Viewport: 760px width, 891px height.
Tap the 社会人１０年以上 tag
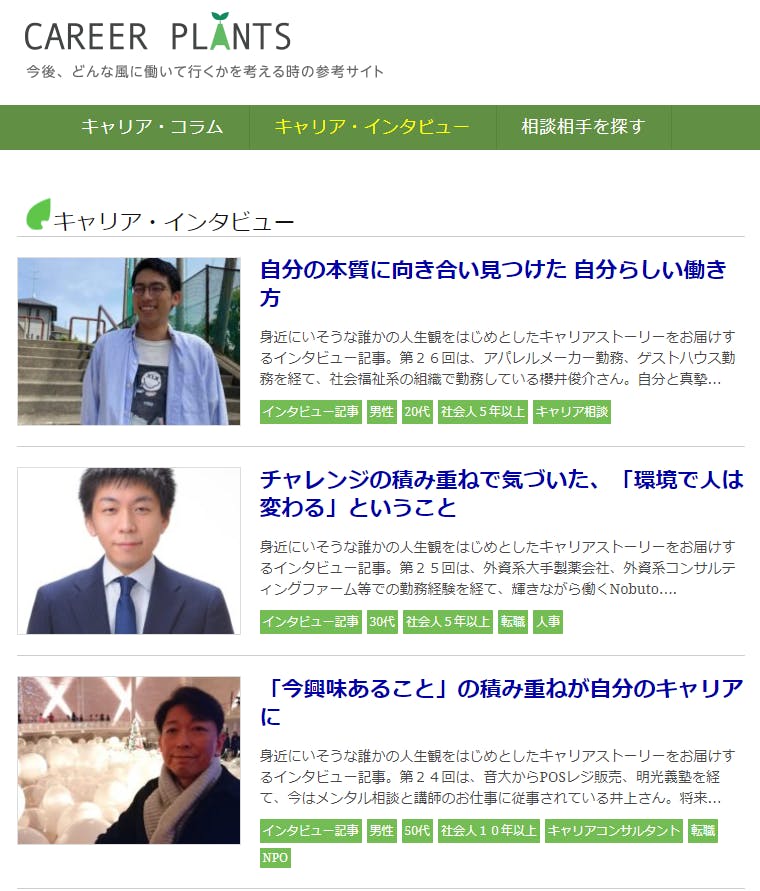[489, 831]
